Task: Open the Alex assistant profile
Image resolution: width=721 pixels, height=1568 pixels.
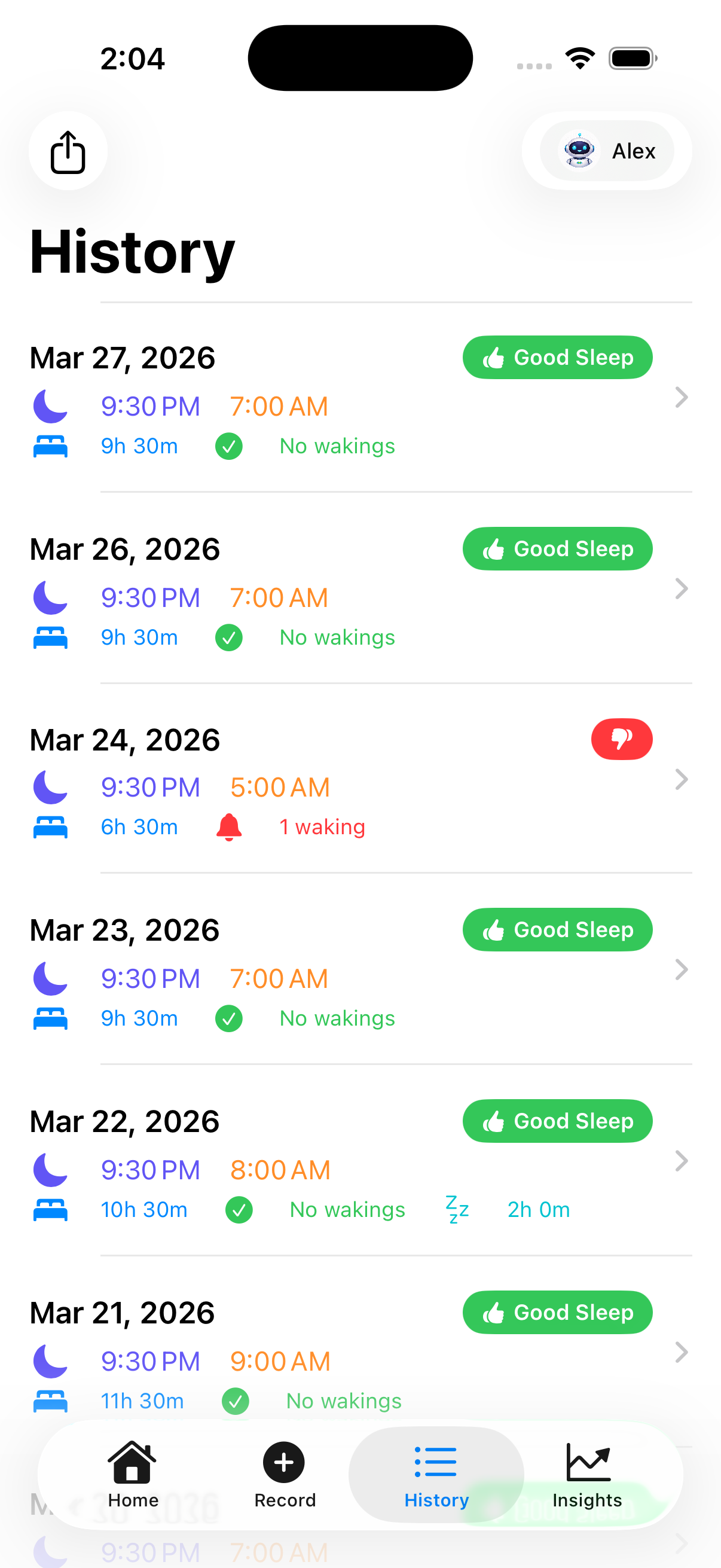Action: coord(606,151)
